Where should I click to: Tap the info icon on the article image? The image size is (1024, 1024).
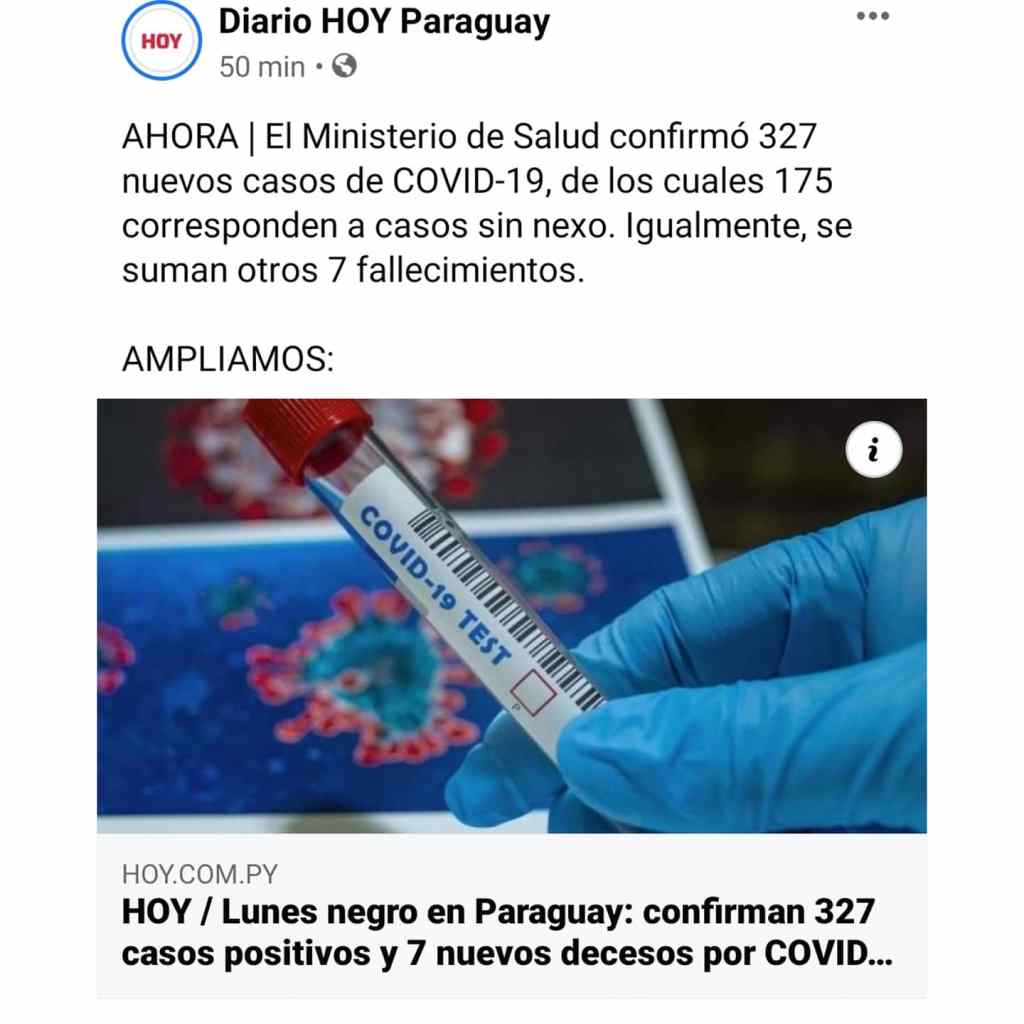873,452
